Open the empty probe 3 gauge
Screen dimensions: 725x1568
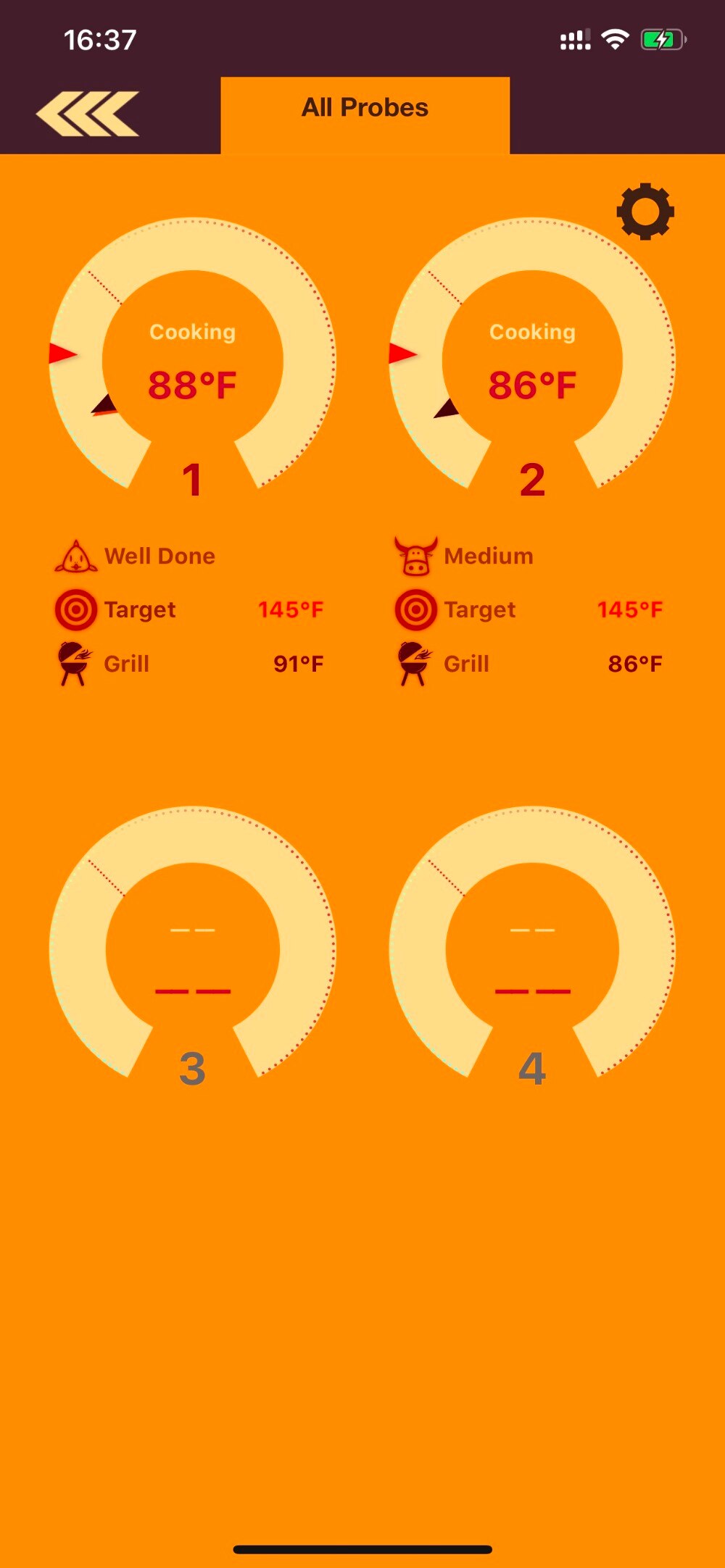tap(192, 949)
